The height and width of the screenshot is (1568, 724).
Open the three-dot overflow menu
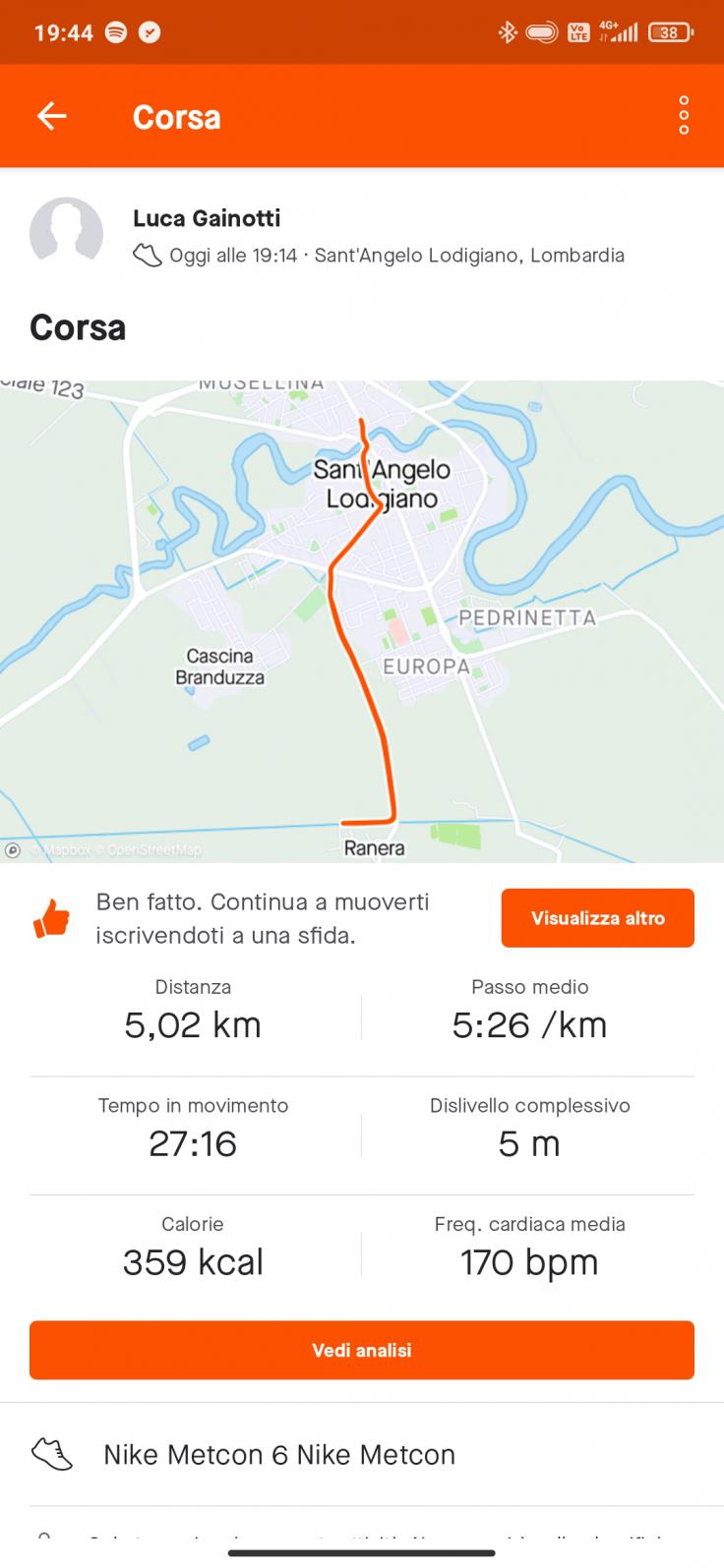pos(684,116)
